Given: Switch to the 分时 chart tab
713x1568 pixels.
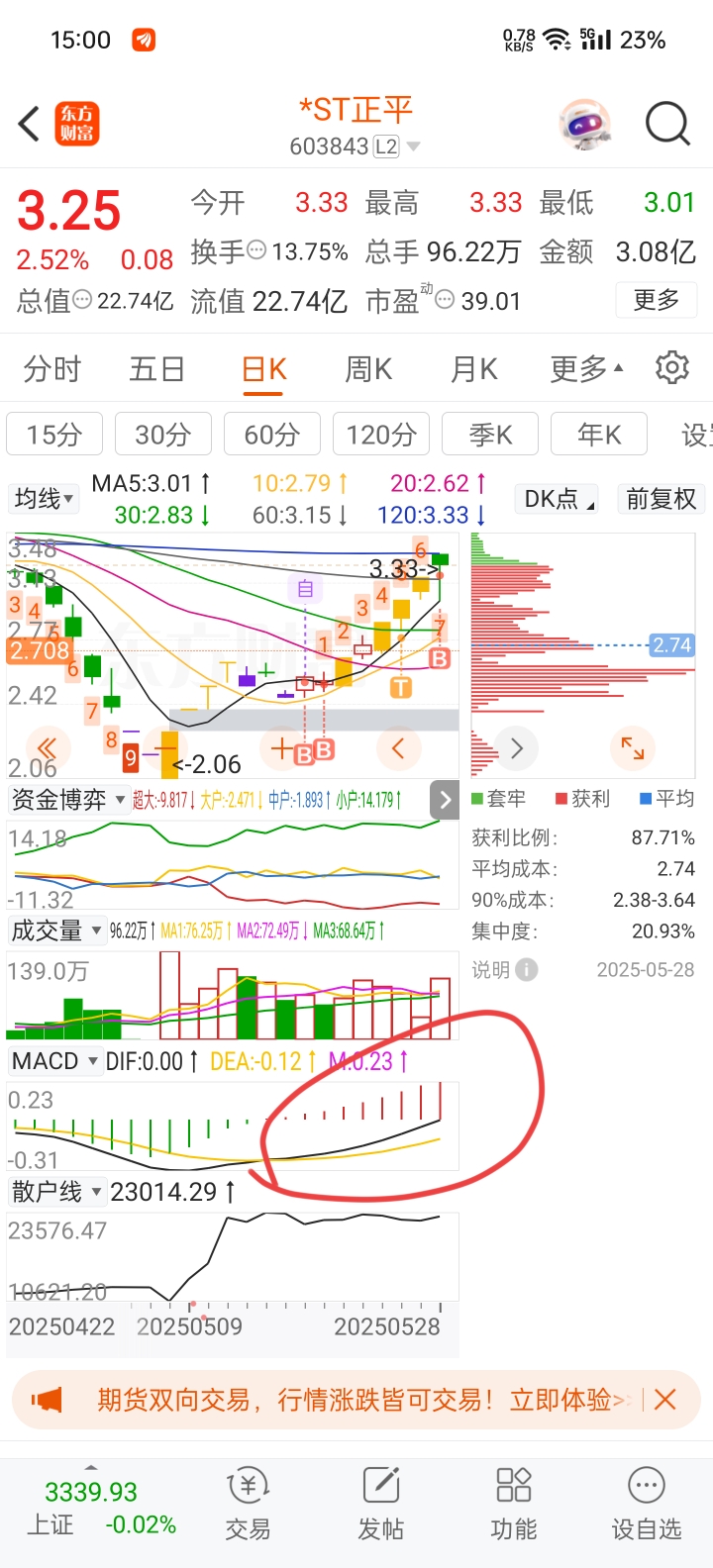Looking at the screenshot, I should 52,369.
